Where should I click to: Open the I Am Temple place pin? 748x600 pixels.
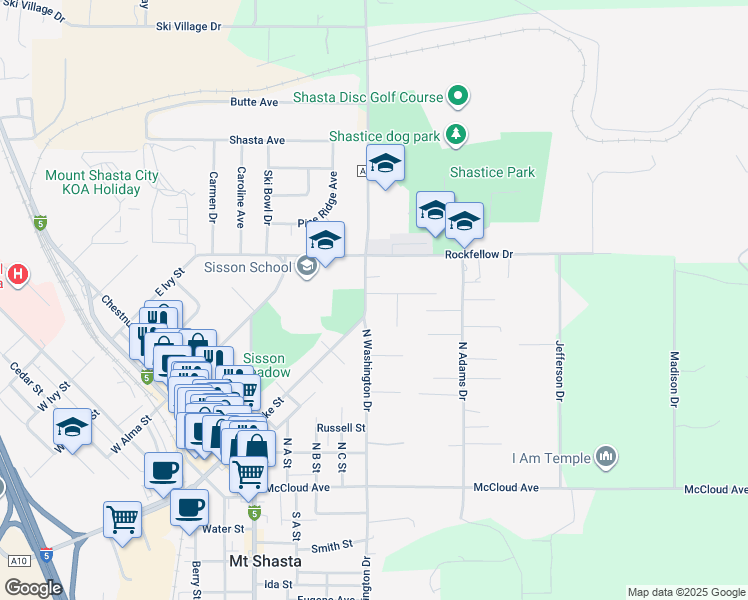pos(605,458)
